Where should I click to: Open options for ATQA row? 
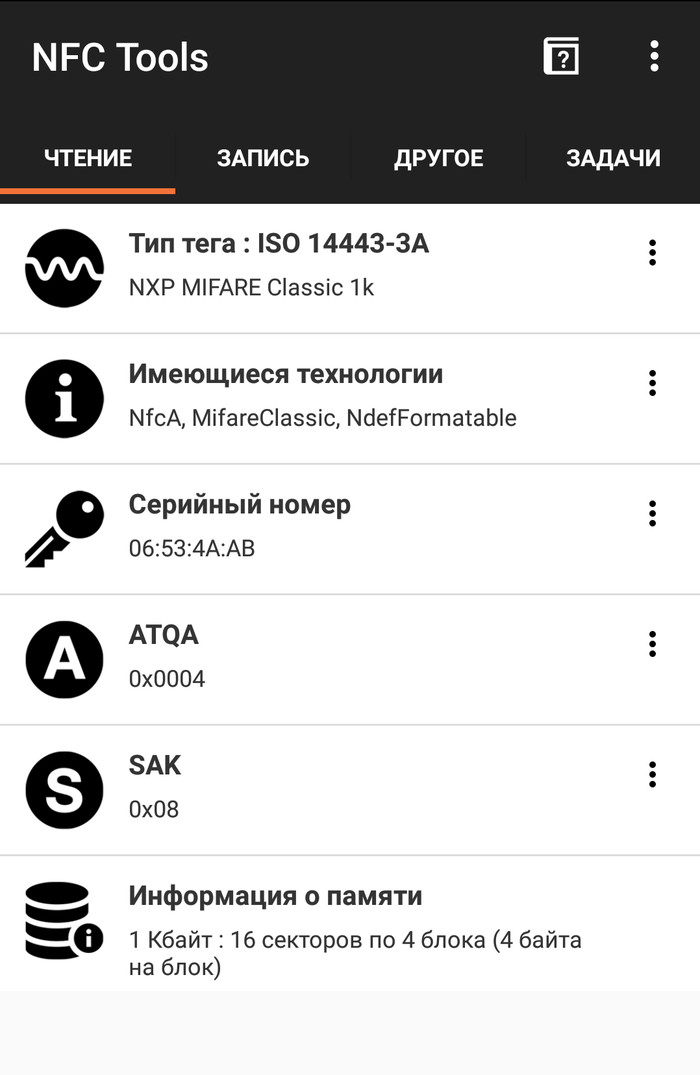coord(652,644)
